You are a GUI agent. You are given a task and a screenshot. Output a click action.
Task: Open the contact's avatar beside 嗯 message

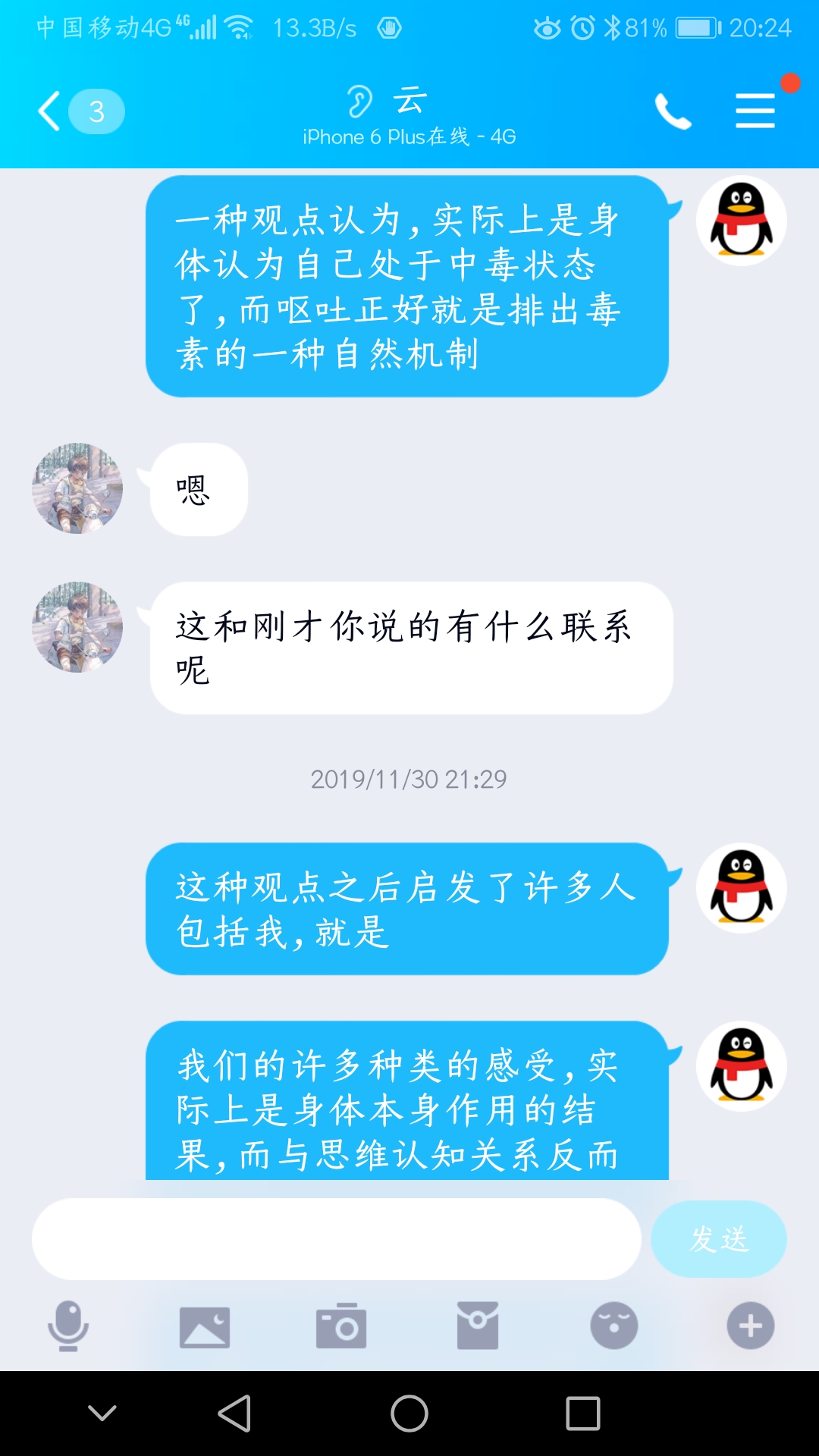click(77, 488)
